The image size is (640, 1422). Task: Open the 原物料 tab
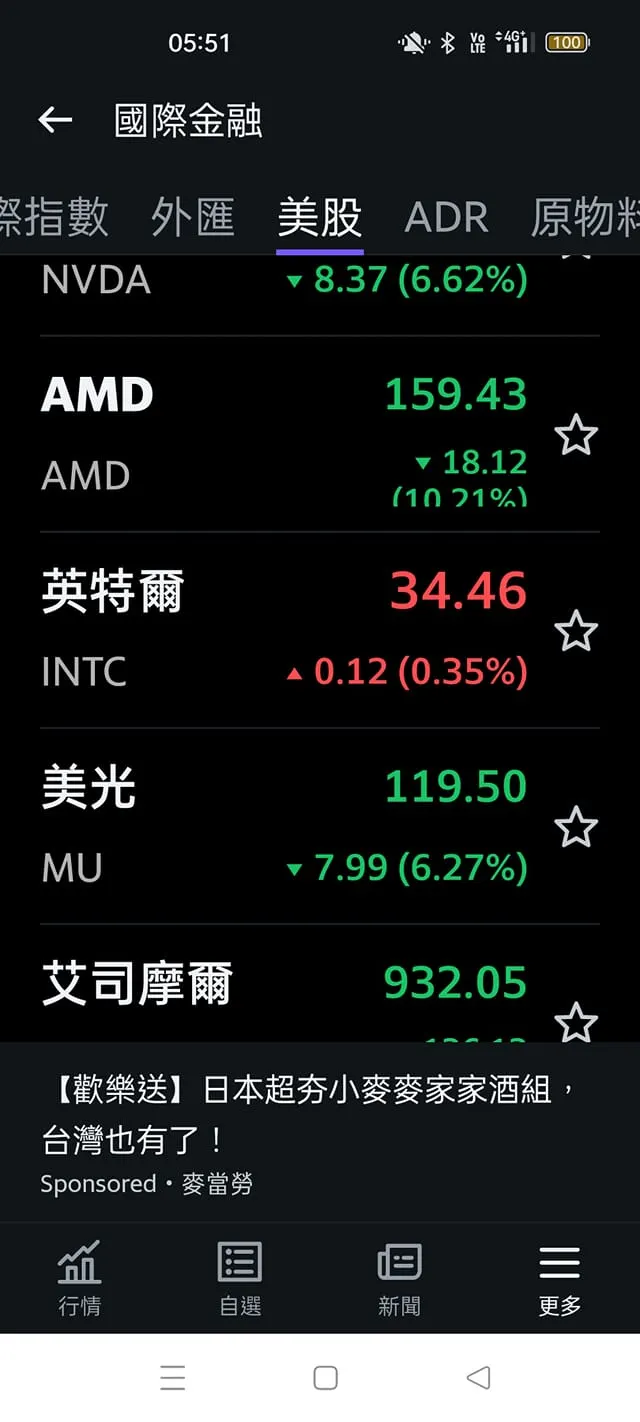pyautogui.click(x=585, y=217)
